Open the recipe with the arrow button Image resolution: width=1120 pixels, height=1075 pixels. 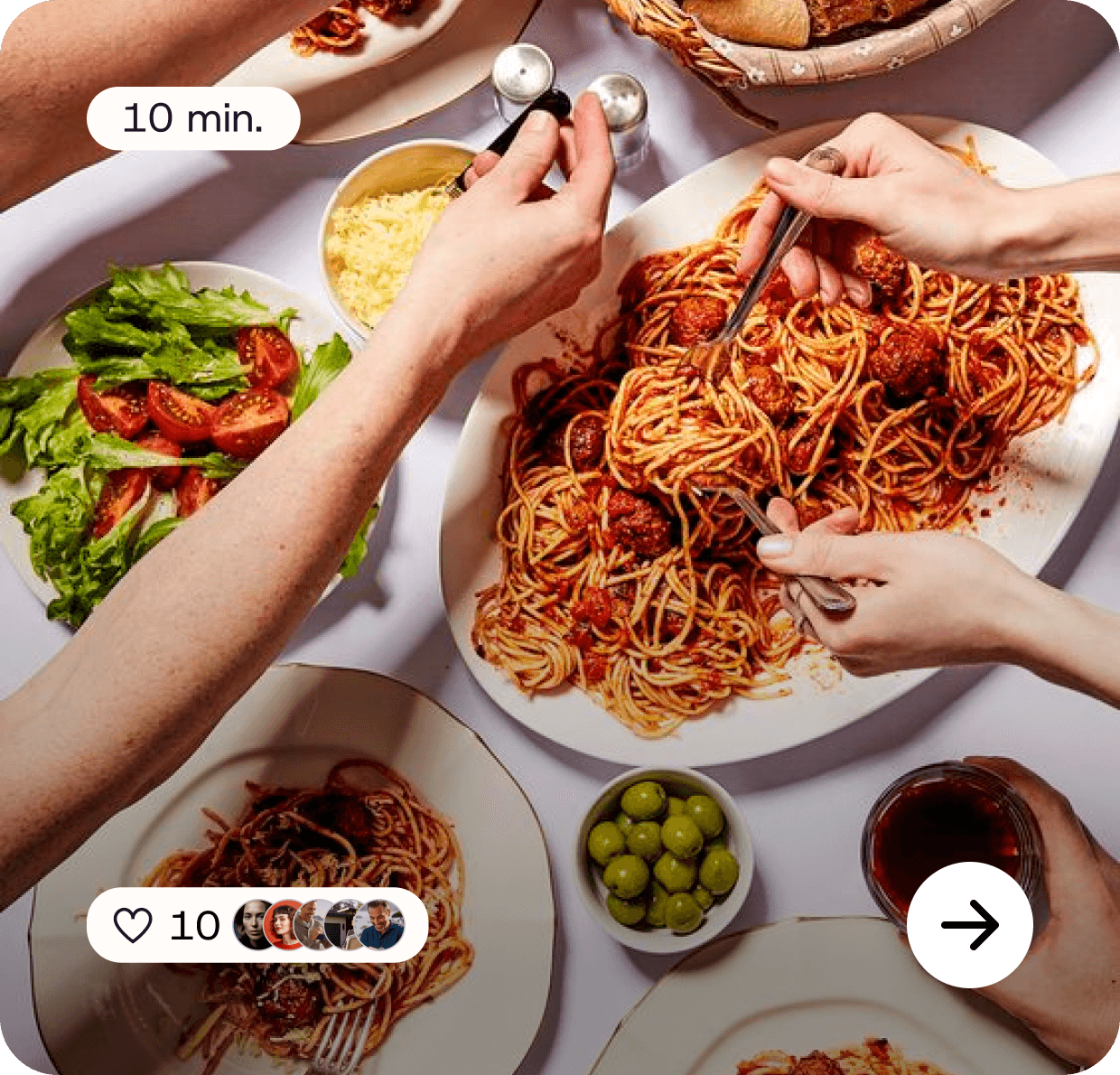coord(969,924)
